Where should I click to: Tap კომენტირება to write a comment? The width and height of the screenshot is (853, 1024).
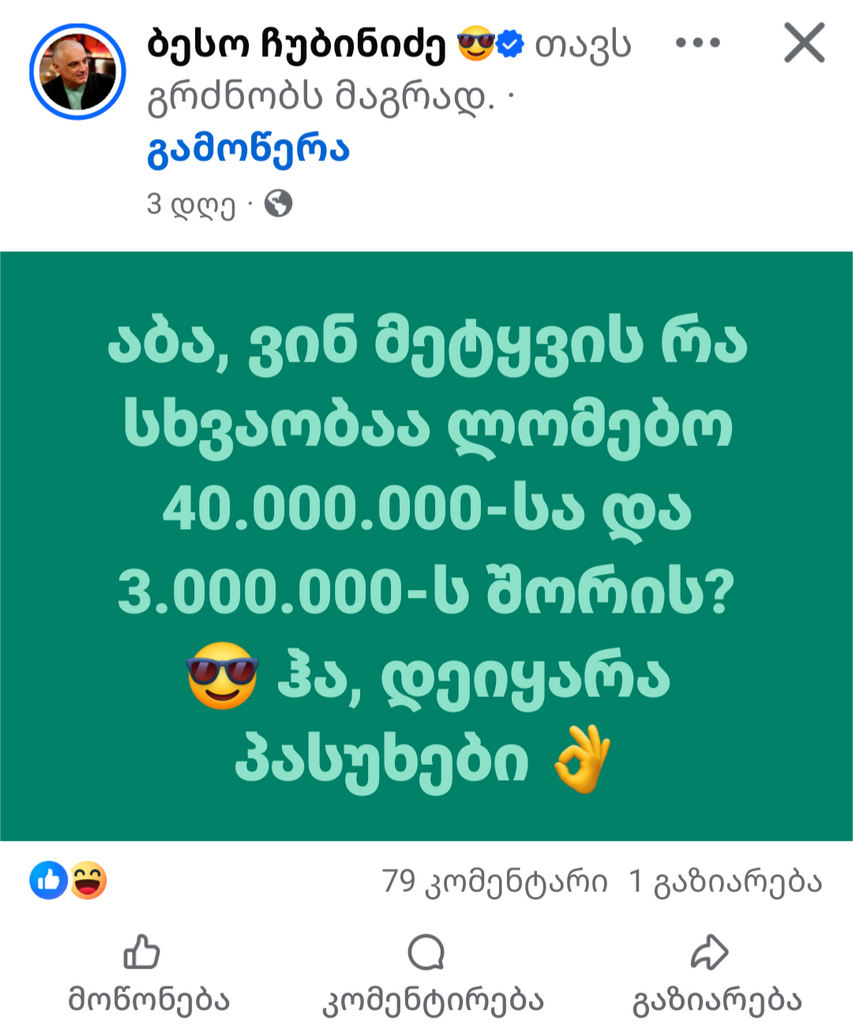coord(428,973)
